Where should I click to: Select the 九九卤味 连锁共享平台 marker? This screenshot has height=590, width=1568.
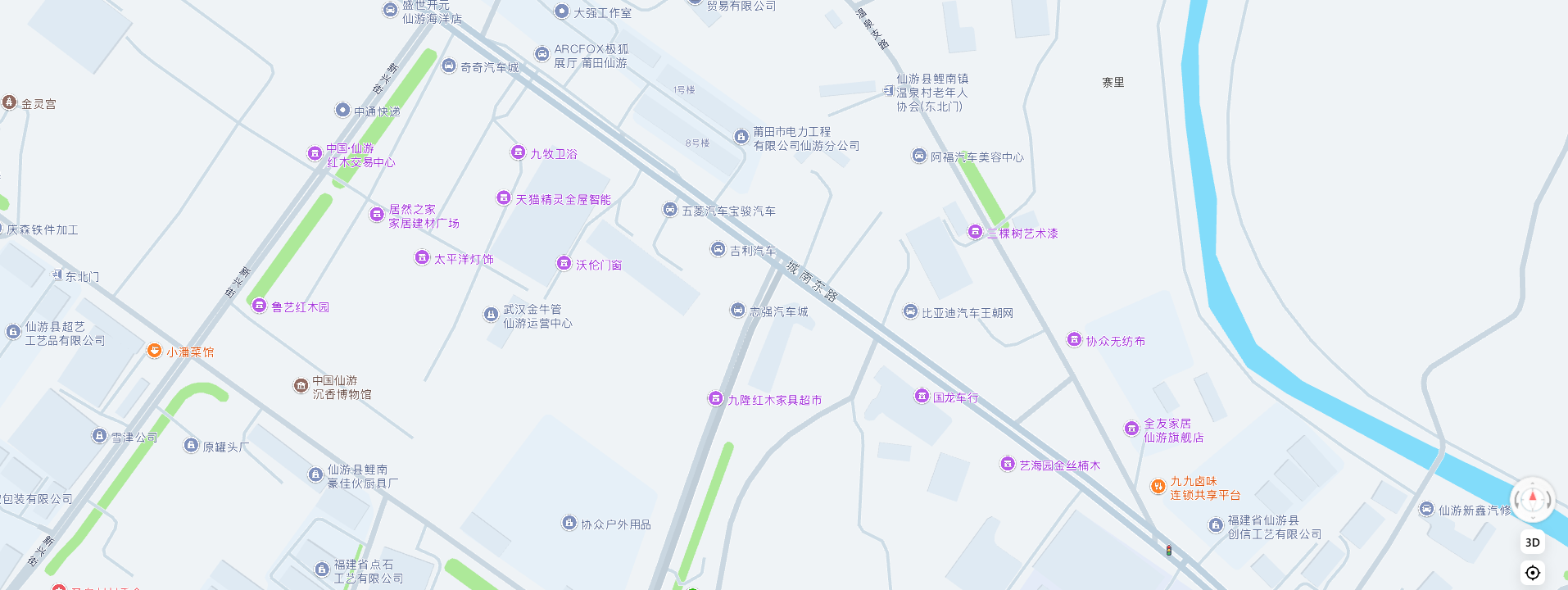[1158, 487]
